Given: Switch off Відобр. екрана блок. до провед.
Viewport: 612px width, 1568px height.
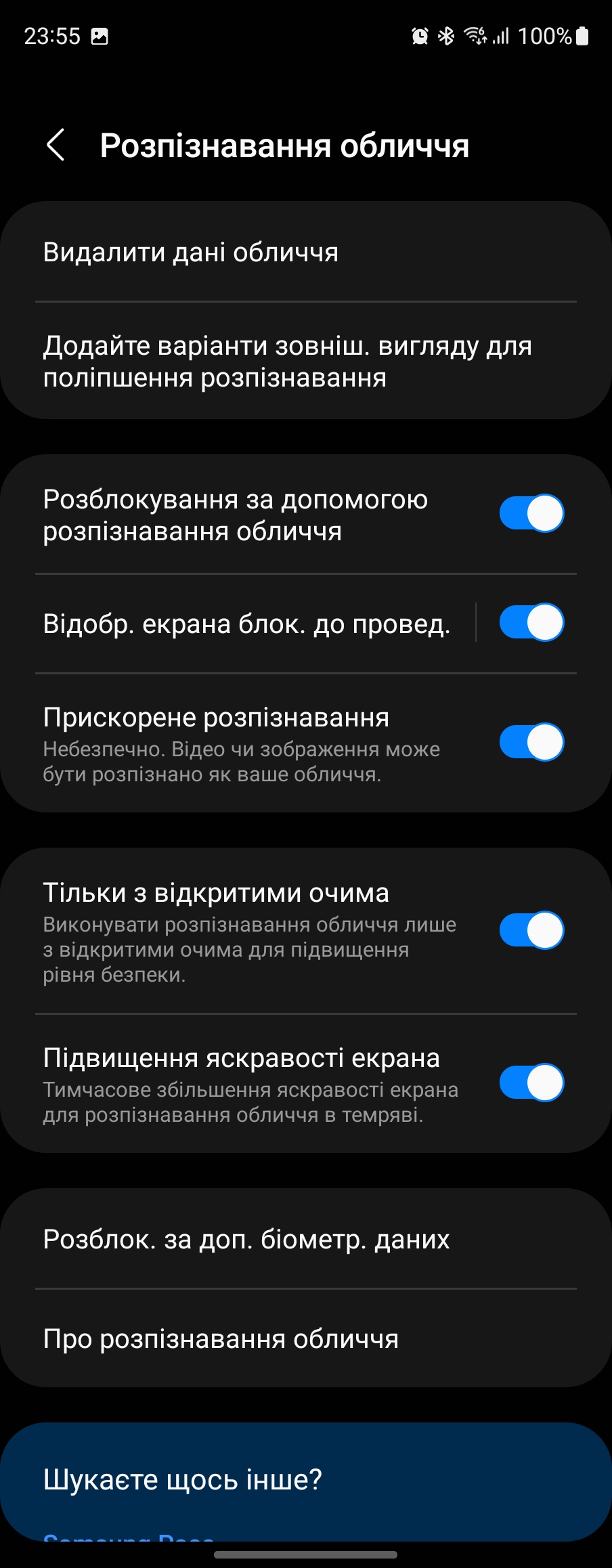Looking at the screenshot, I should pos(531,623).
